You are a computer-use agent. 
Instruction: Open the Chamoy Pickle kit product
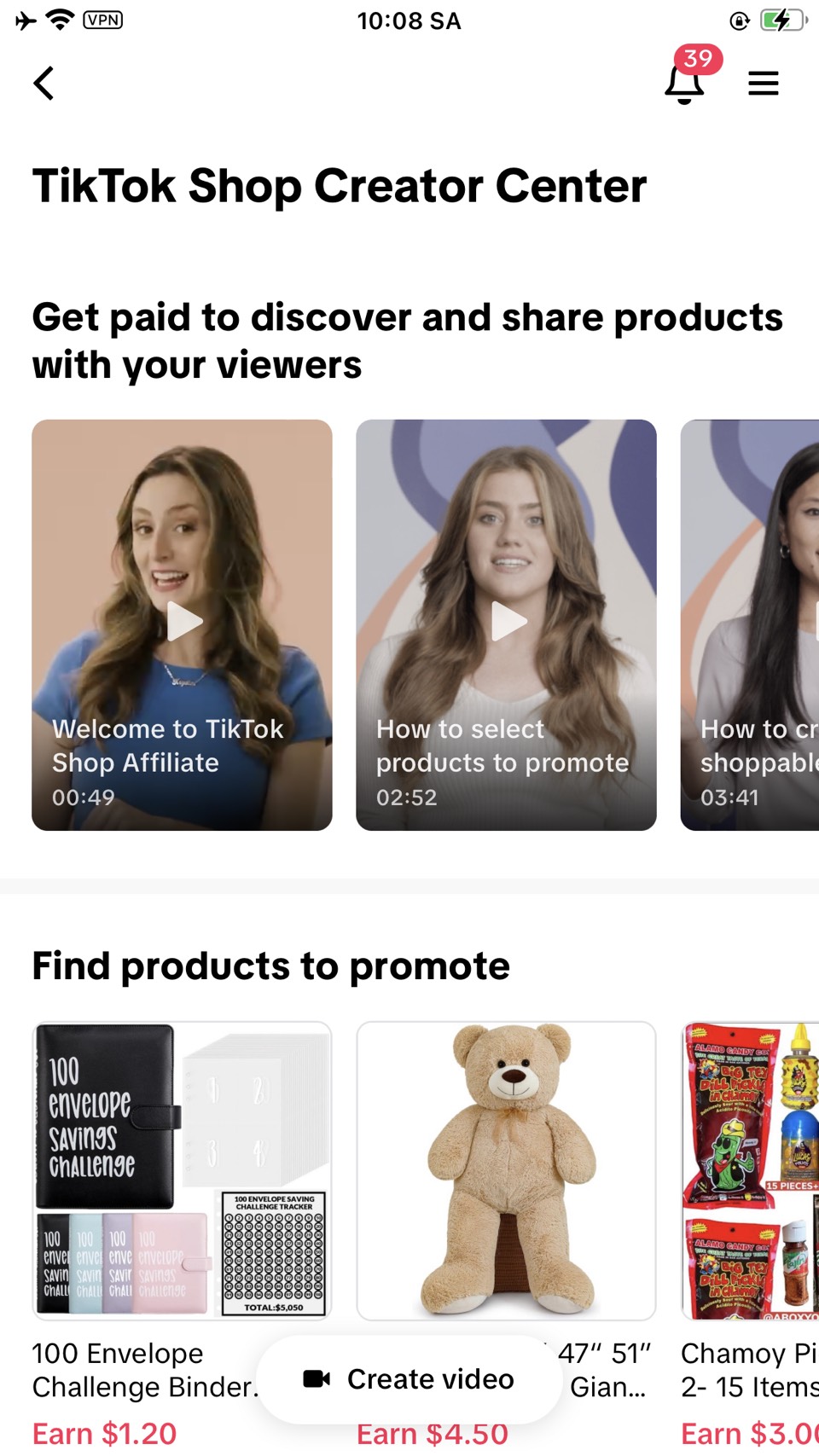751,1170
